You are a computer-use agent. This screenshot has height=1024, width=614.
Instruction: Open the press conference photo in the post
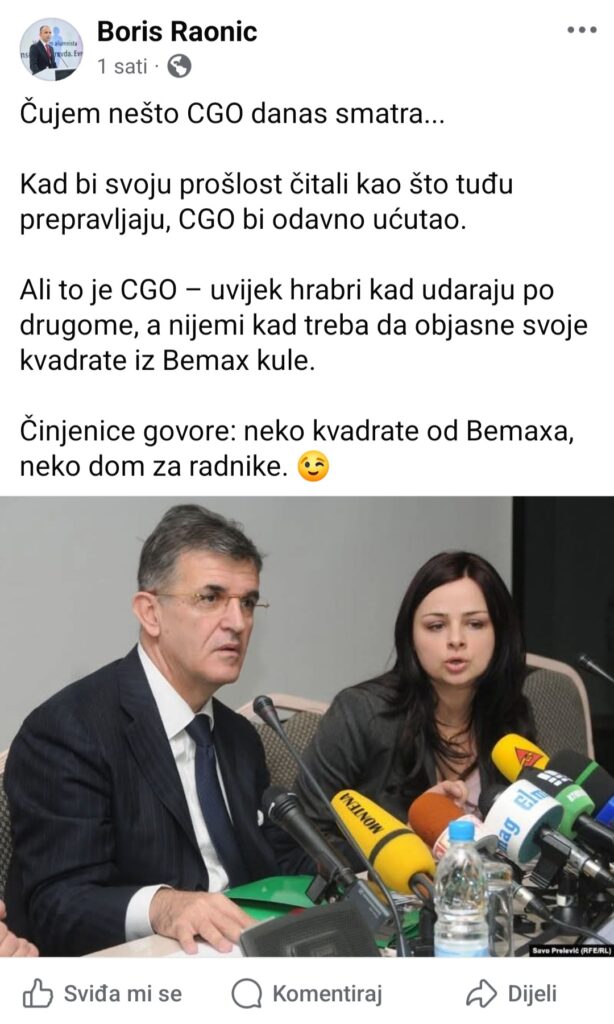tap(307, 726)
